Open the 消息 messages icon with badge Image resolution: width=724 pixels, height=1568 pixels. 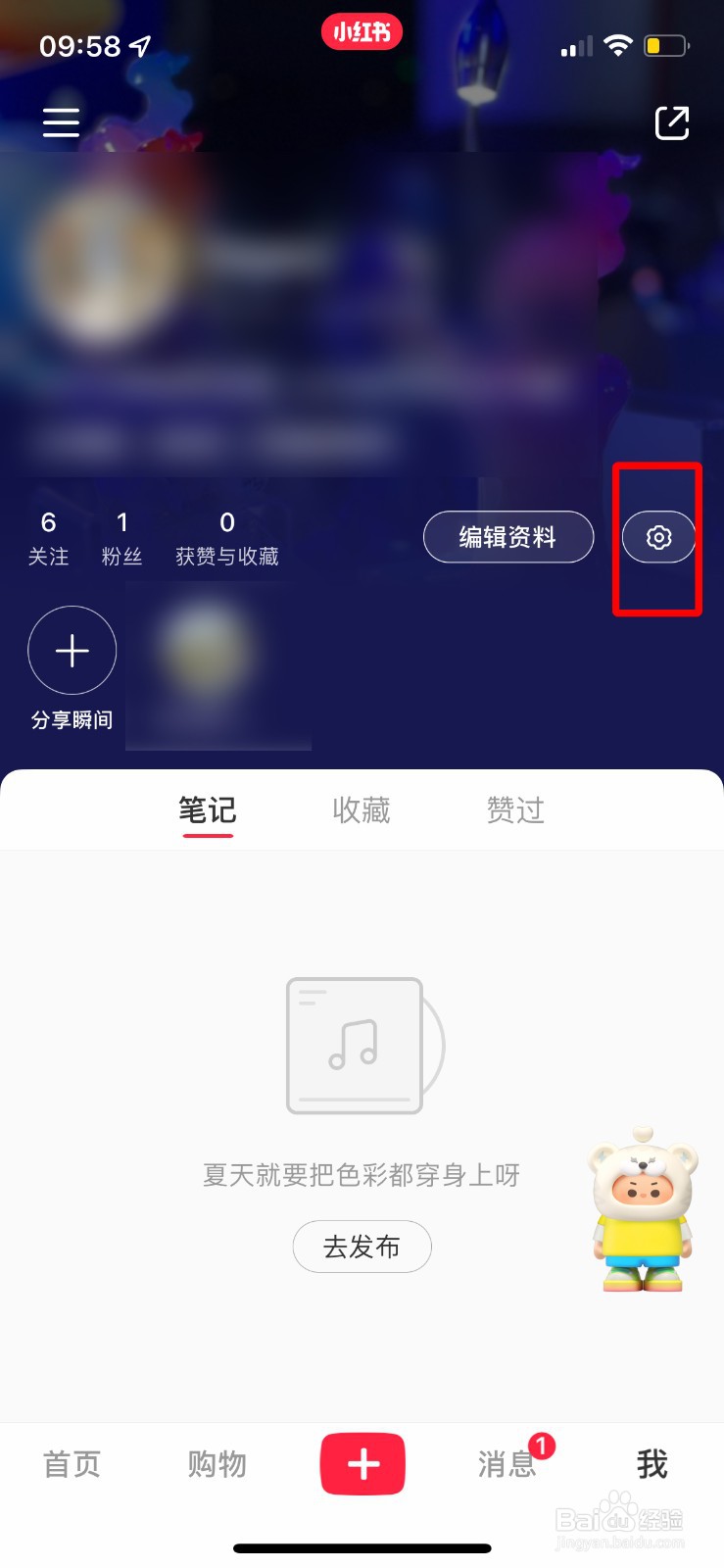[x=508, y=1463]
